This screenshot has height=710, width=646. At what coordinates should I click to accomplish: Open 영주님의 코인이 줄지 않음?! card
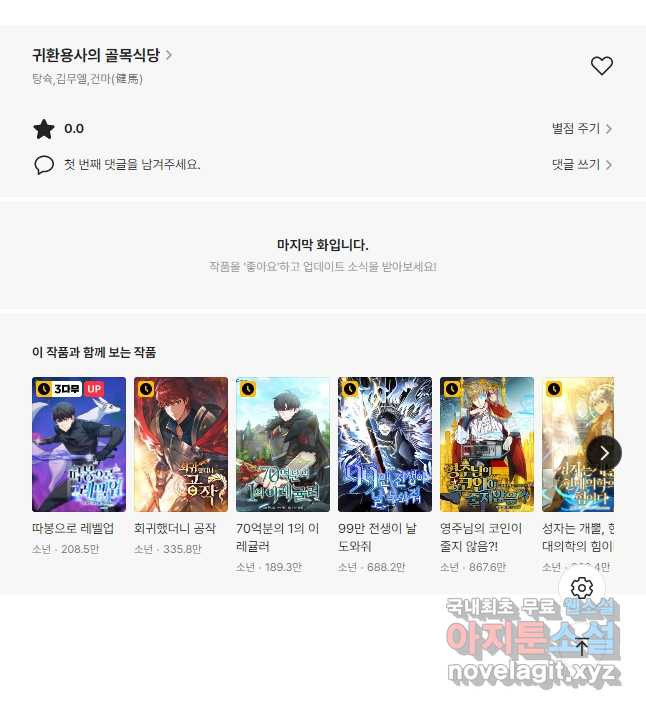[487, 445]
